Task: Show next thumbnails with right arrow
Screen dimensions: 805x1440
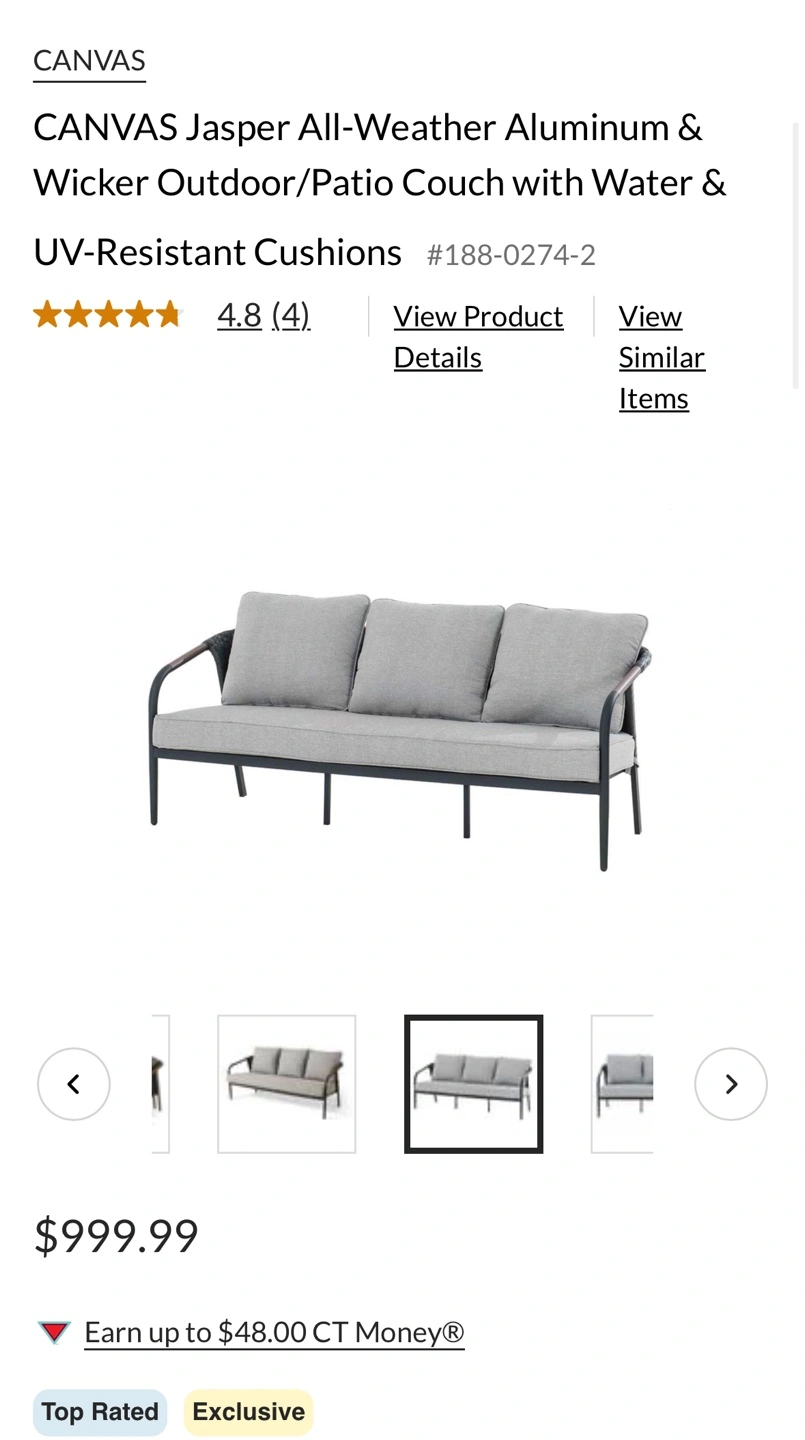Action: point(731,1084)
